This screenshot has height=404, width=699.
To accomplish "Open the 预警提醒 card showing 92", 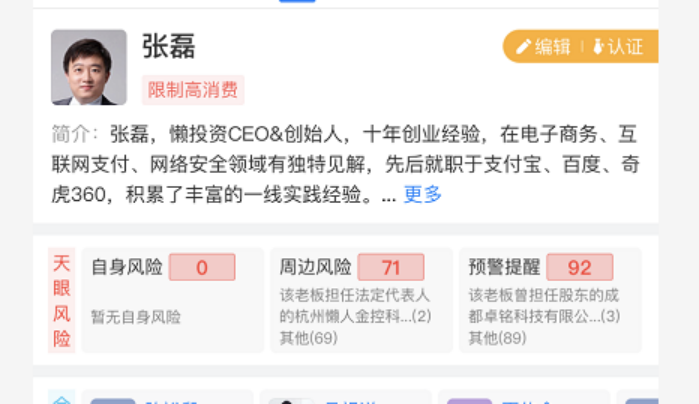I will [x=550, y=300].
